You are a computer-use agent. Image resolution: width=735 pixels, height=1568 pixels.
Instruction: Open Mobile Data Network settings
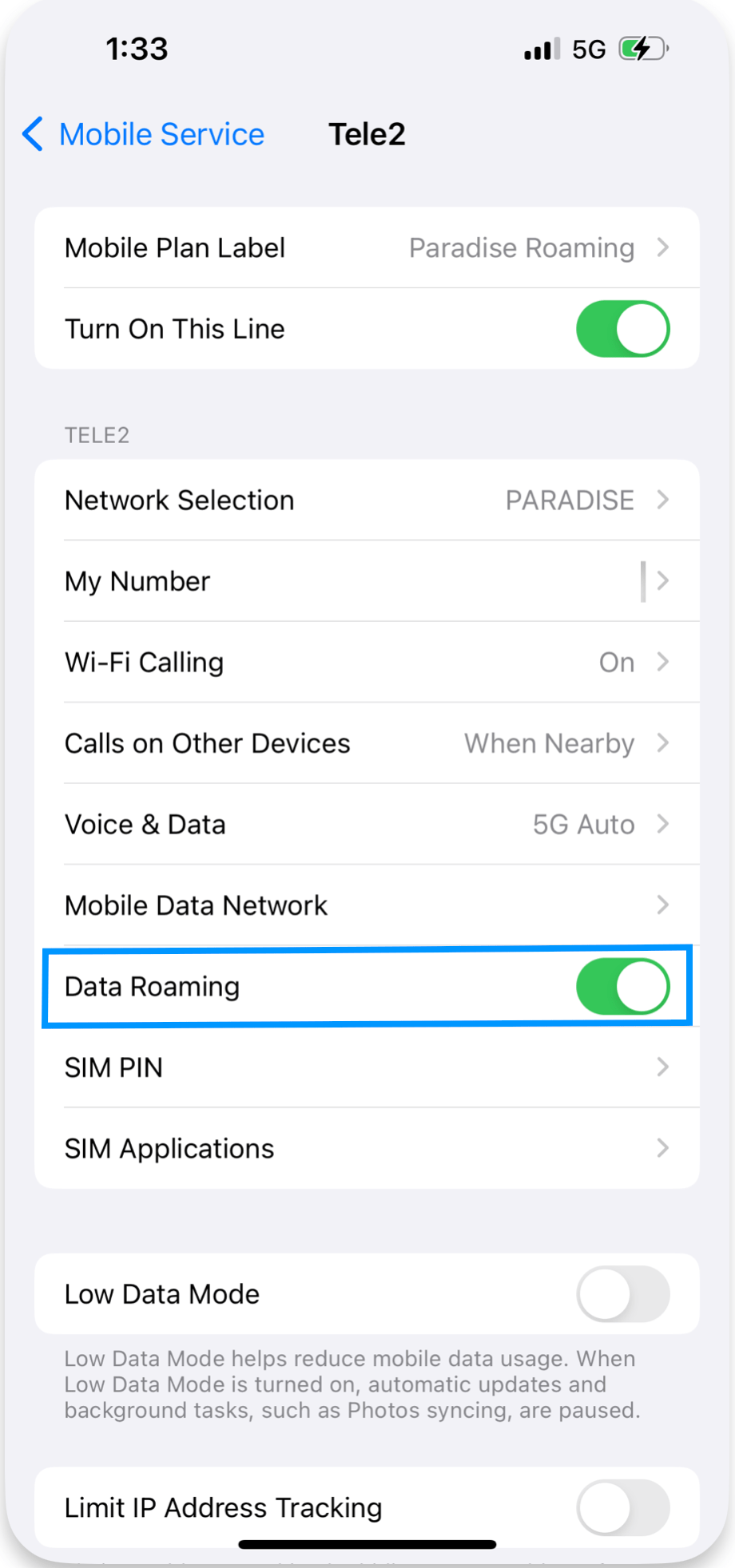click(x=367, y=905)
